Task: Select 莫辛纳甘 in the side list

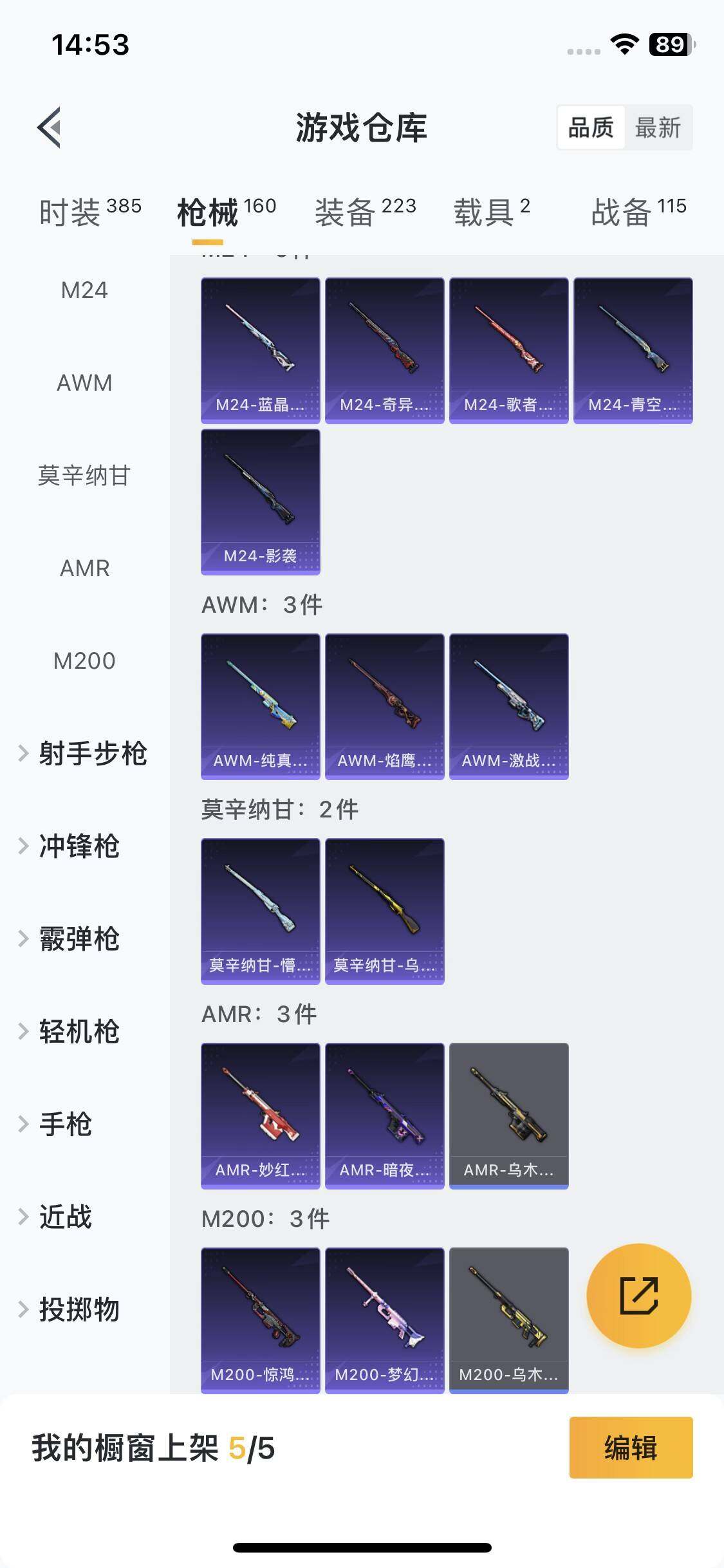Action: [x=84, y=476]
